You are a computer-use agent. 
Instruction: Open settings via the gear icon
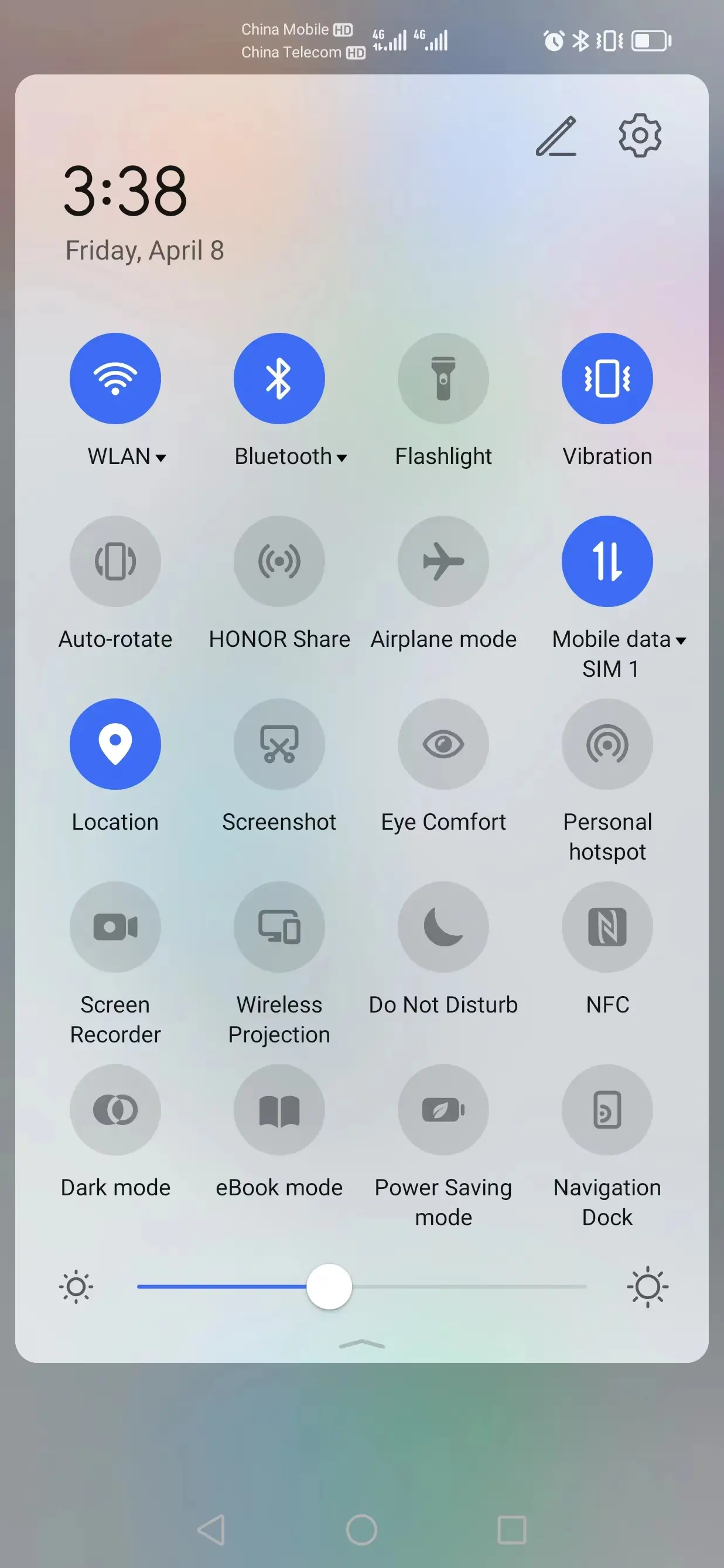640,135
